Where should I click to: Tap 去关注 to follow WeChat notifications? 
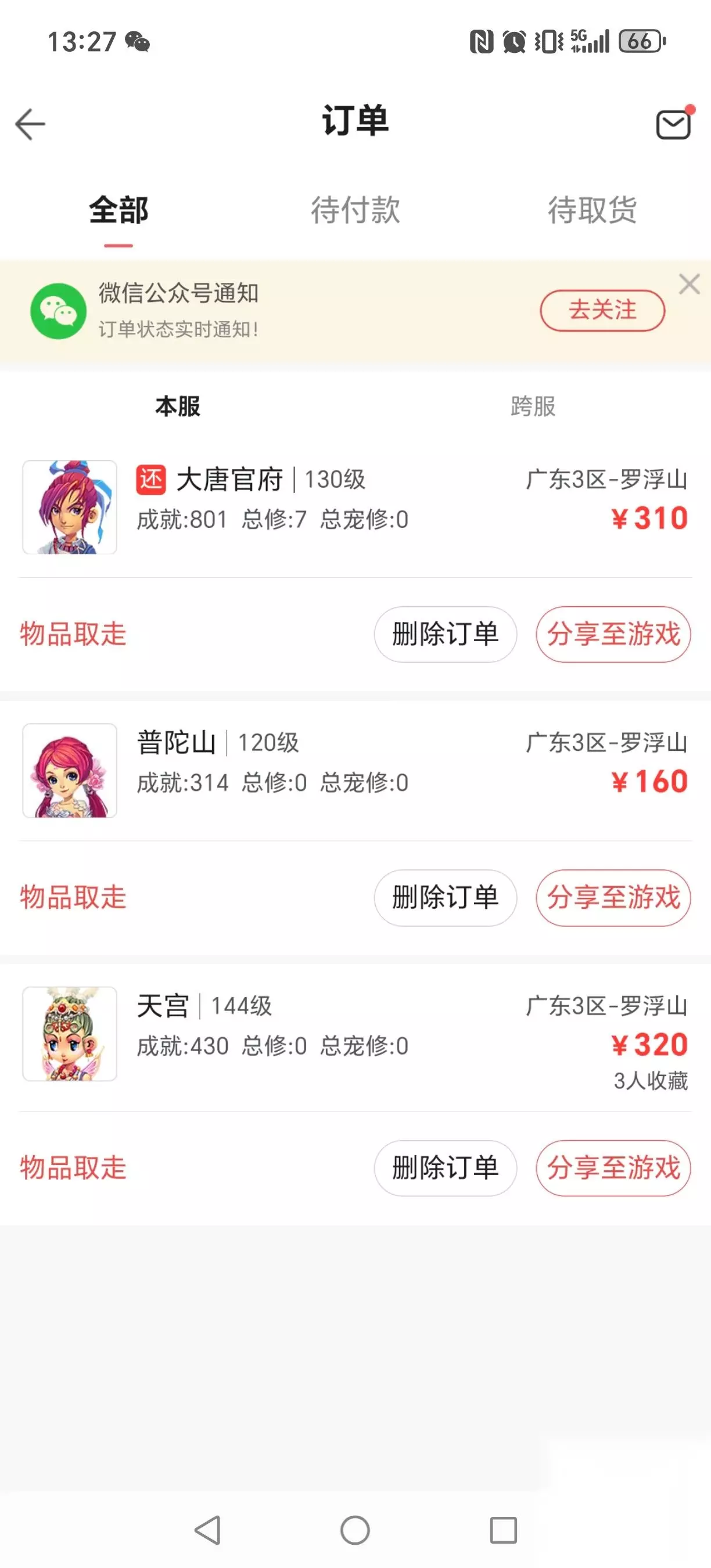pyautogui.click(x=602, y=311)
